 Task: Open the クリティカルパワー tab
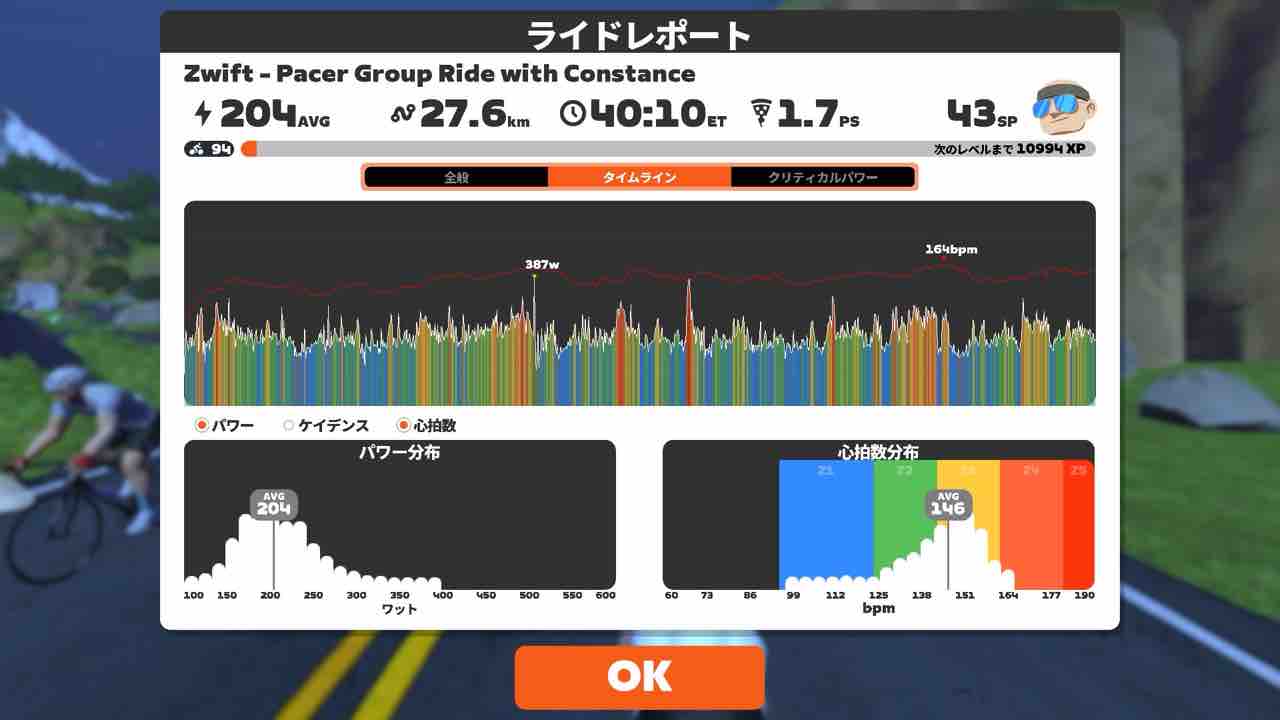822,177
